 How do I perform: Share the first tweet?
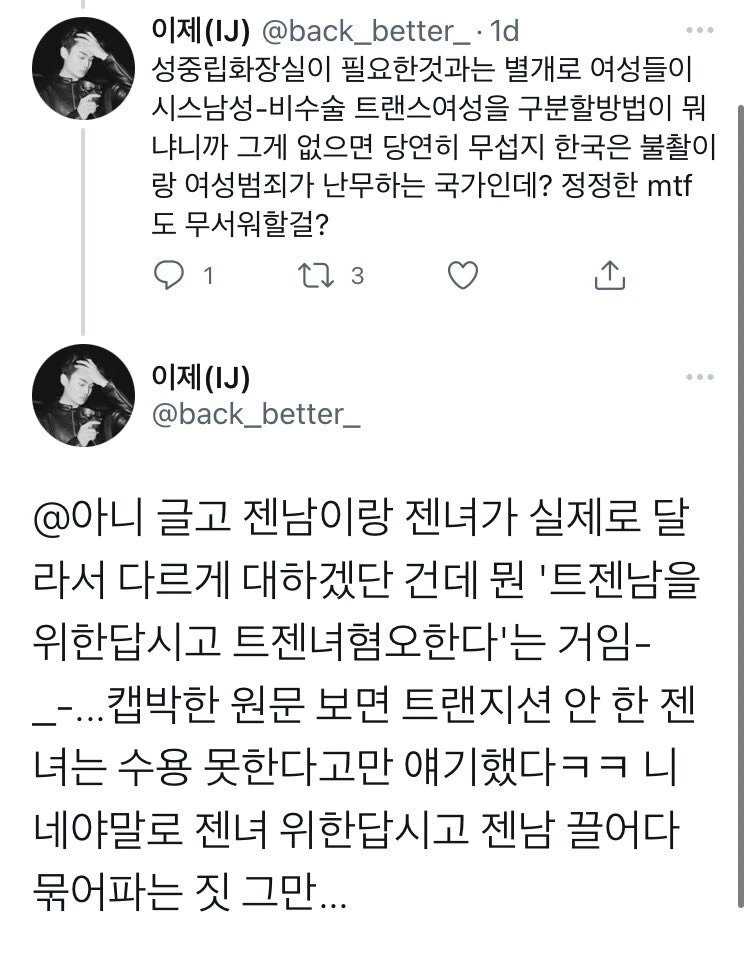pos(609,276)
